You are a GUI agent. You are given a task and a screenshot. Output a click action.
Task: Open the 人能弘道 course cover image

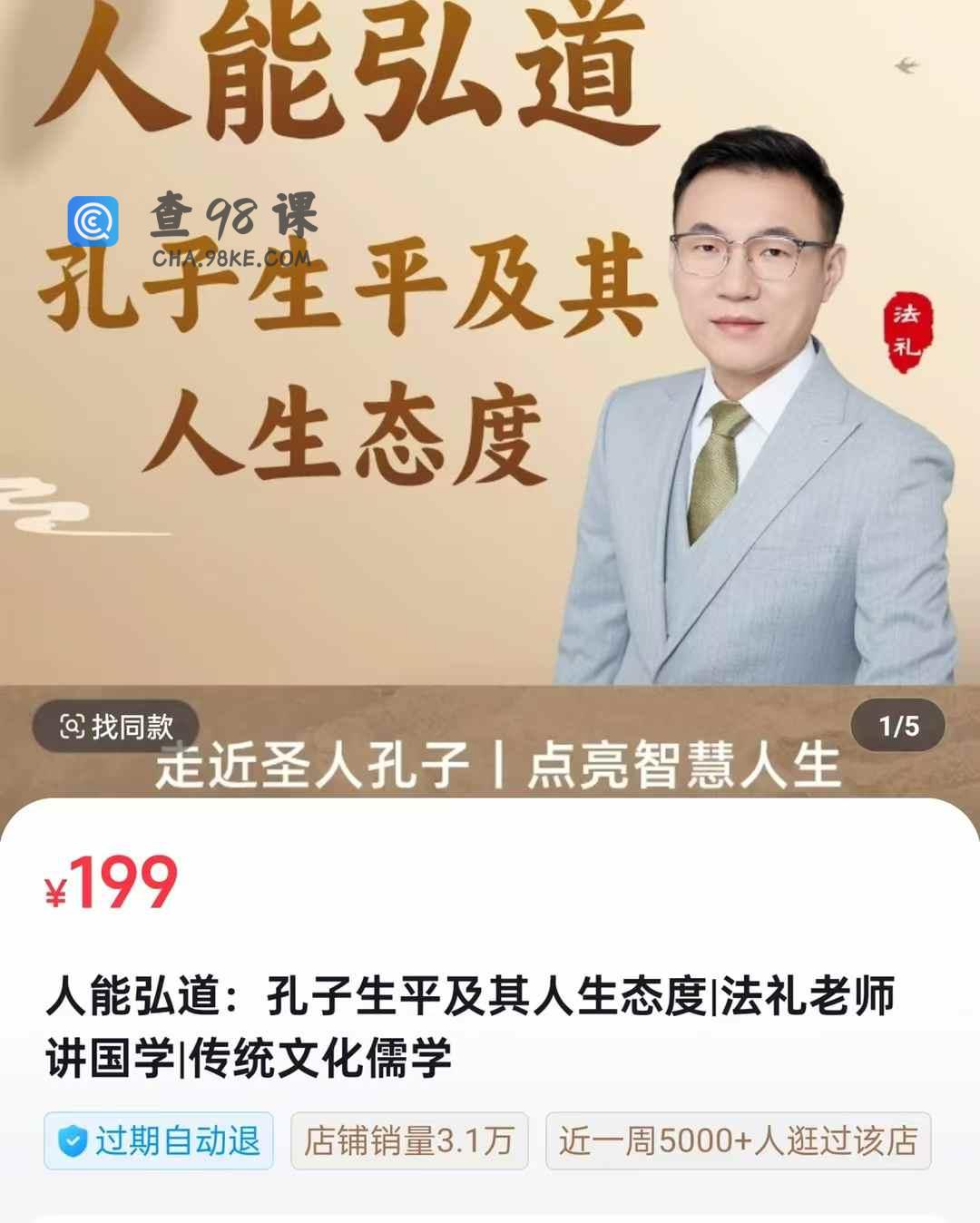490,399
